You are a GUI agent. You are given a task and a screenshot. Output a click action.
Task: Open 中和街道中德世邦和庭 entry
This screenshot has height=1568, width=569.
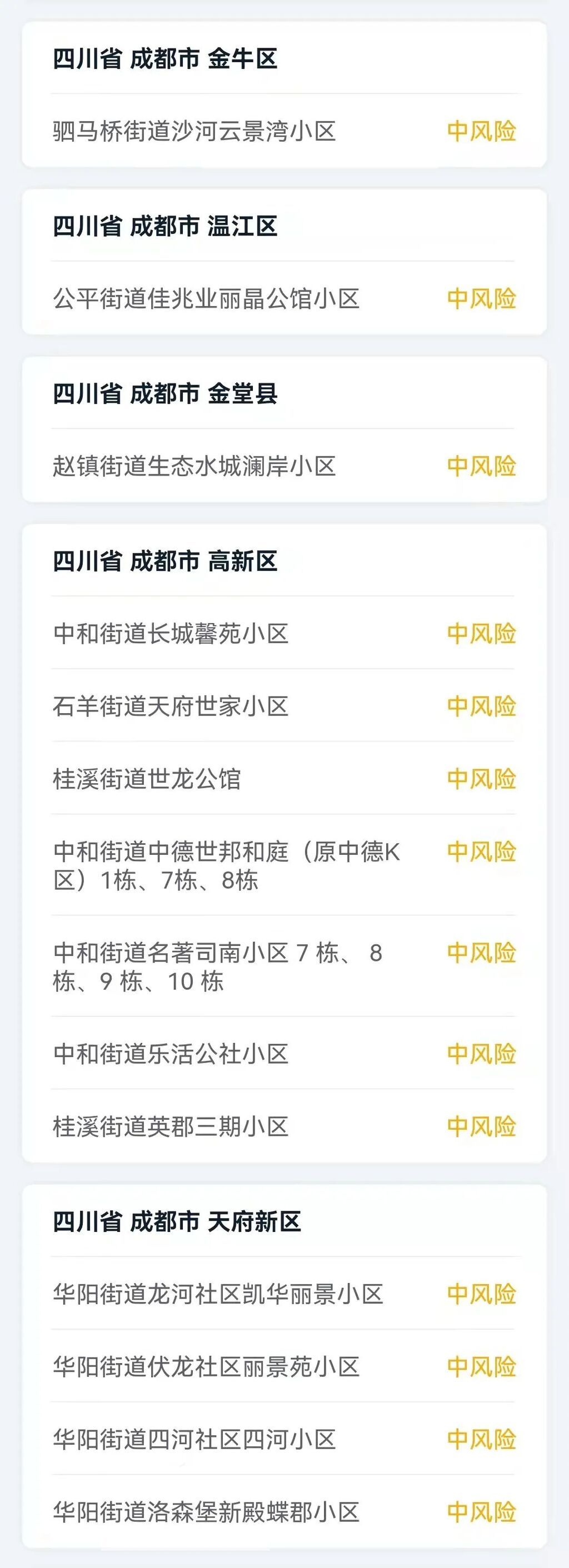coord(226,861)
